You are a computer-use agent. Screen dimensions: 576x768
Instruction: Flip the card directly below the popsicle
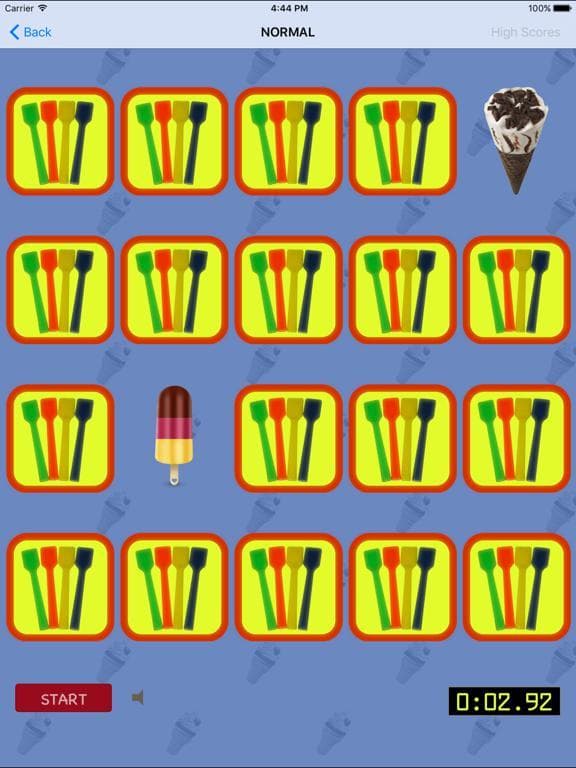pyautogui.click(x=174, y=587)
